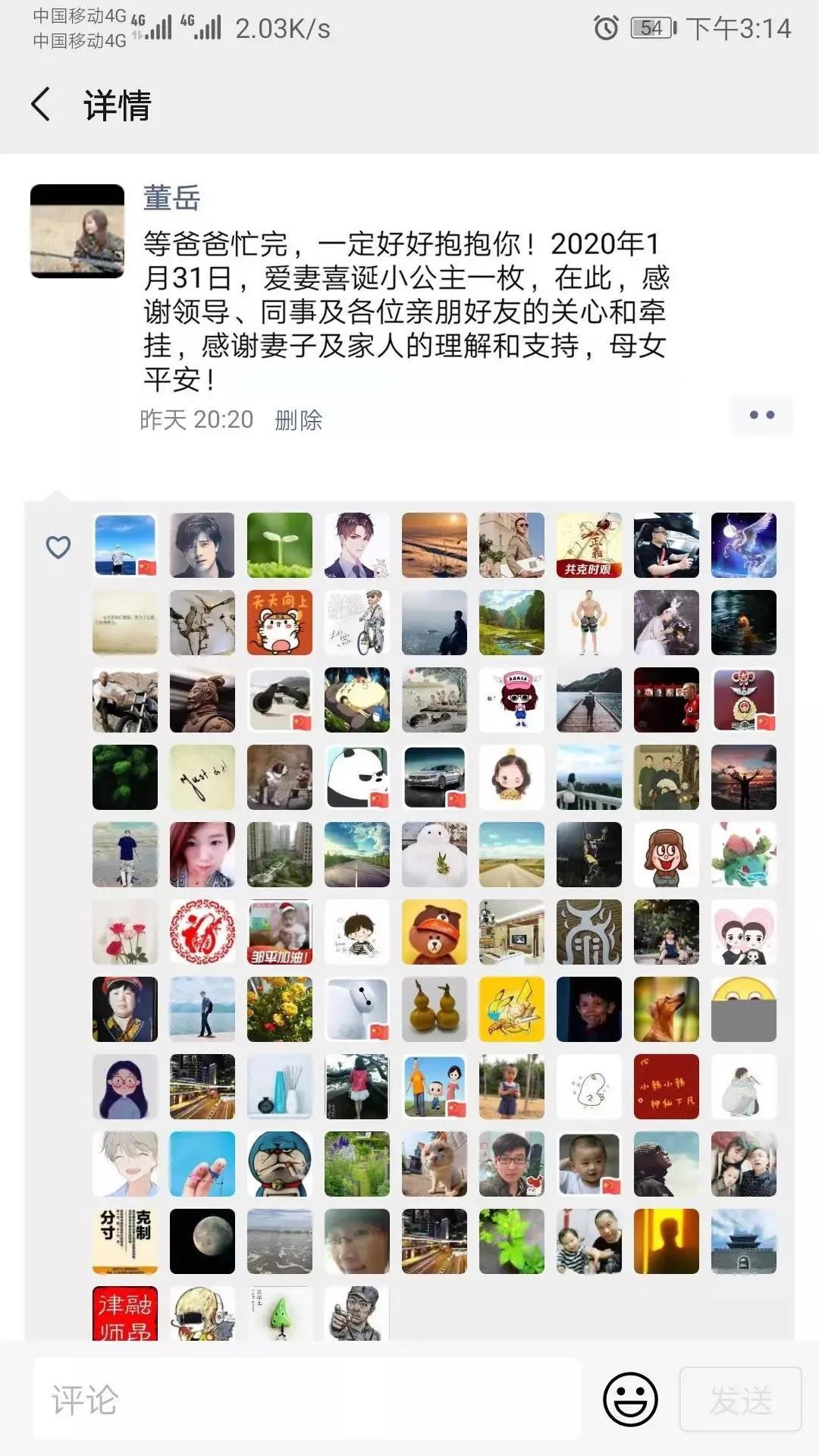819x1456 pixels.
Task: Open liker with Baymax avatar
Action: [x=357, y=1009]
